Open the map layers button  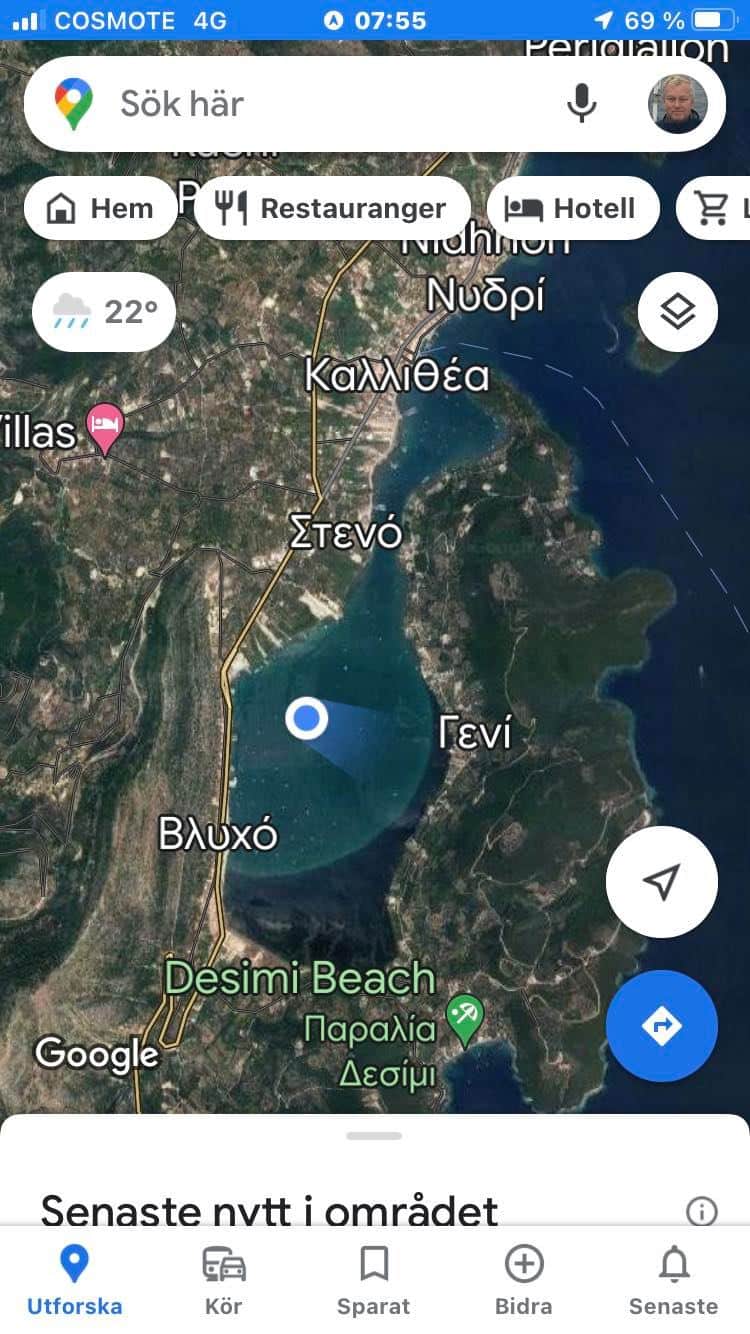[678, 312]
